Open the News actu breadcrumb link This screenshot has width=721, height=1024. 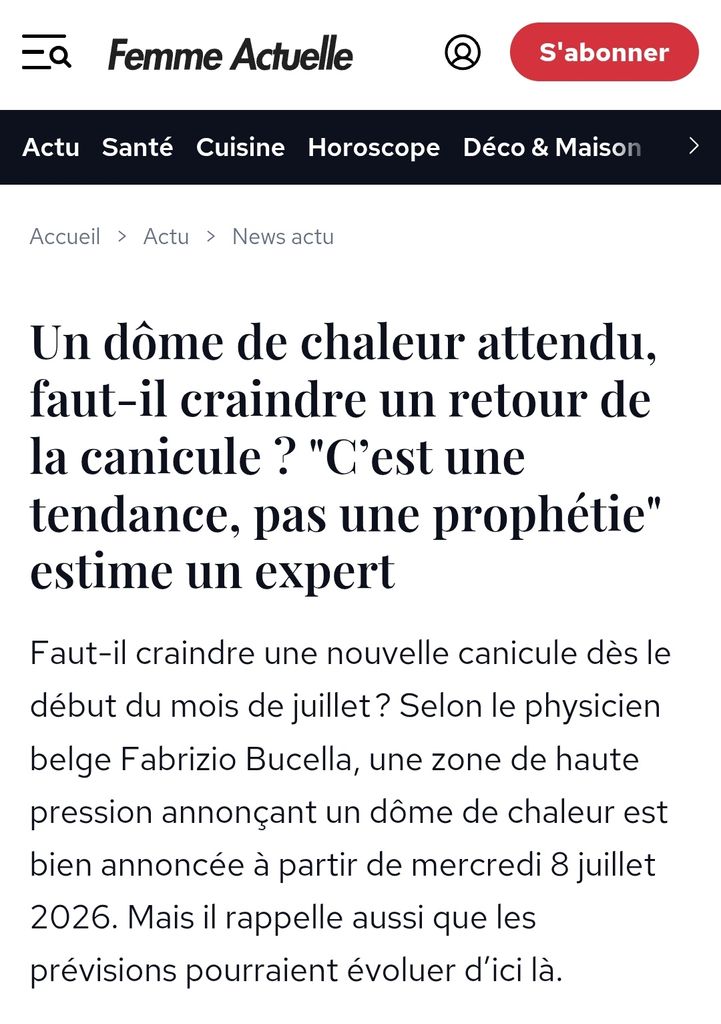[283, 236]
